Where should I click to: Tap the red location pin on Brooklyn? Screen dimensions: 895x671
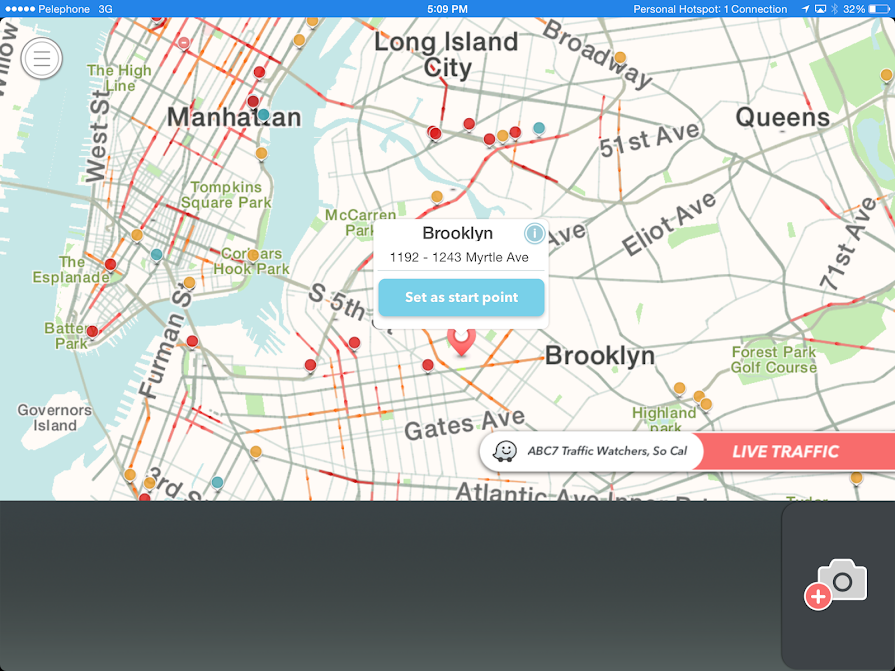point(460,341)
